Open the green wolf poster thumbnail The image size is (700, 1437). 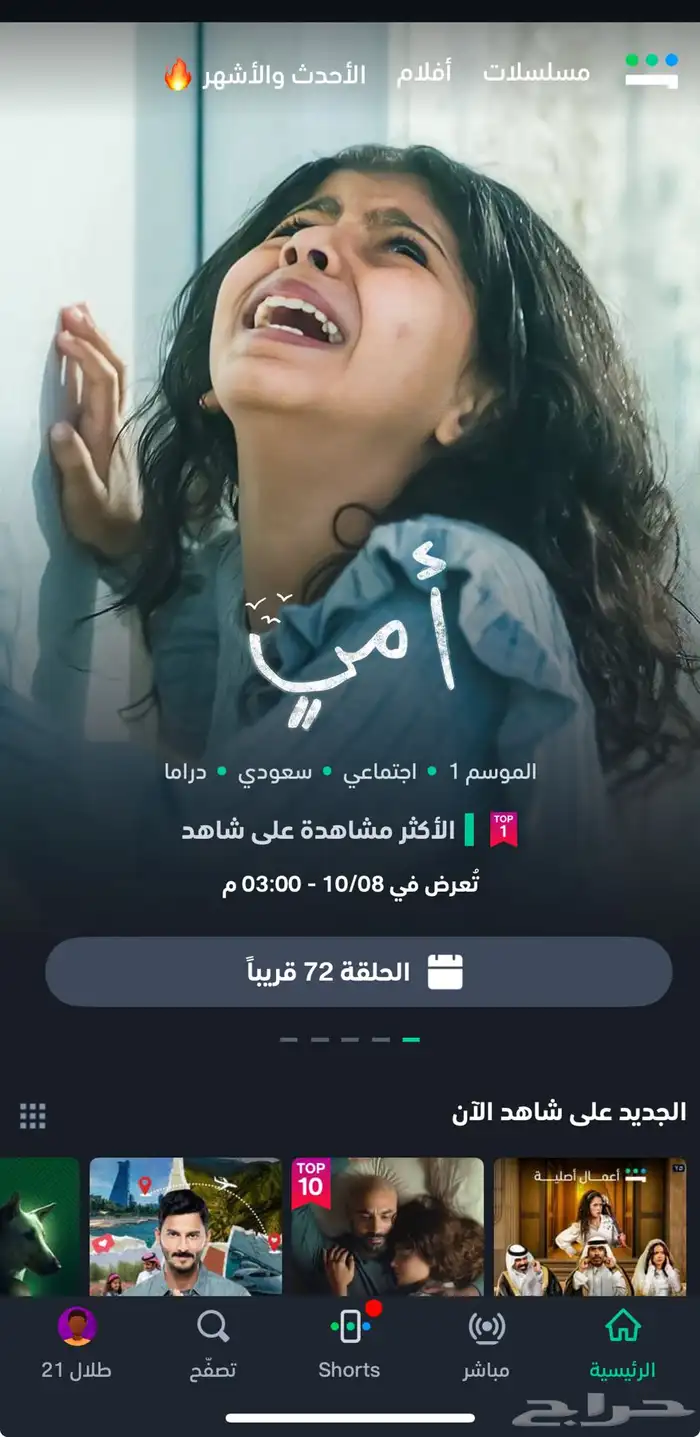click(38, 1226)
